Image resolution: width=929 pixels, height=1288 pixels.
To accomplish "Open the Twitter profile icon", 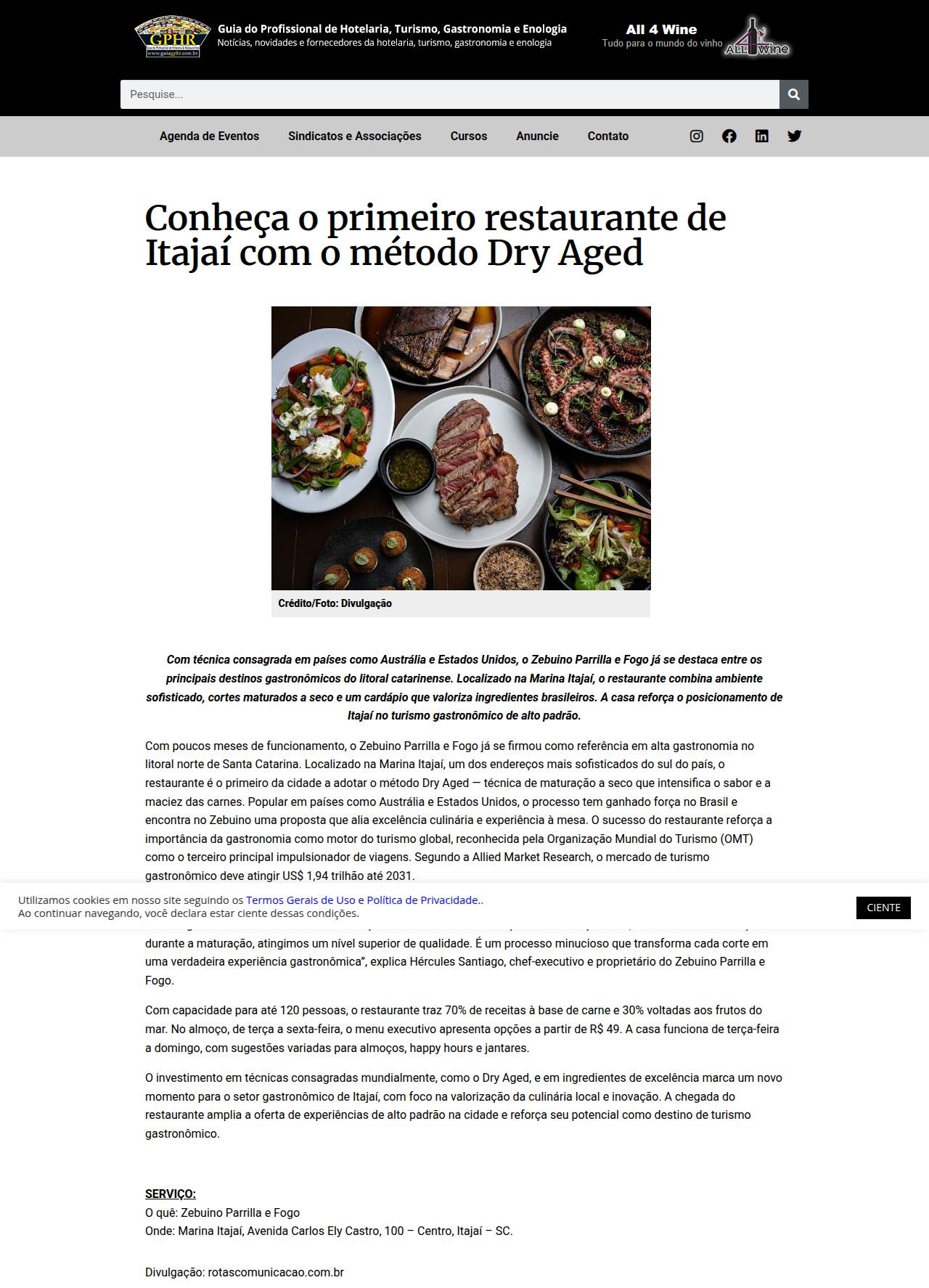I will click(x=794, y=136).
